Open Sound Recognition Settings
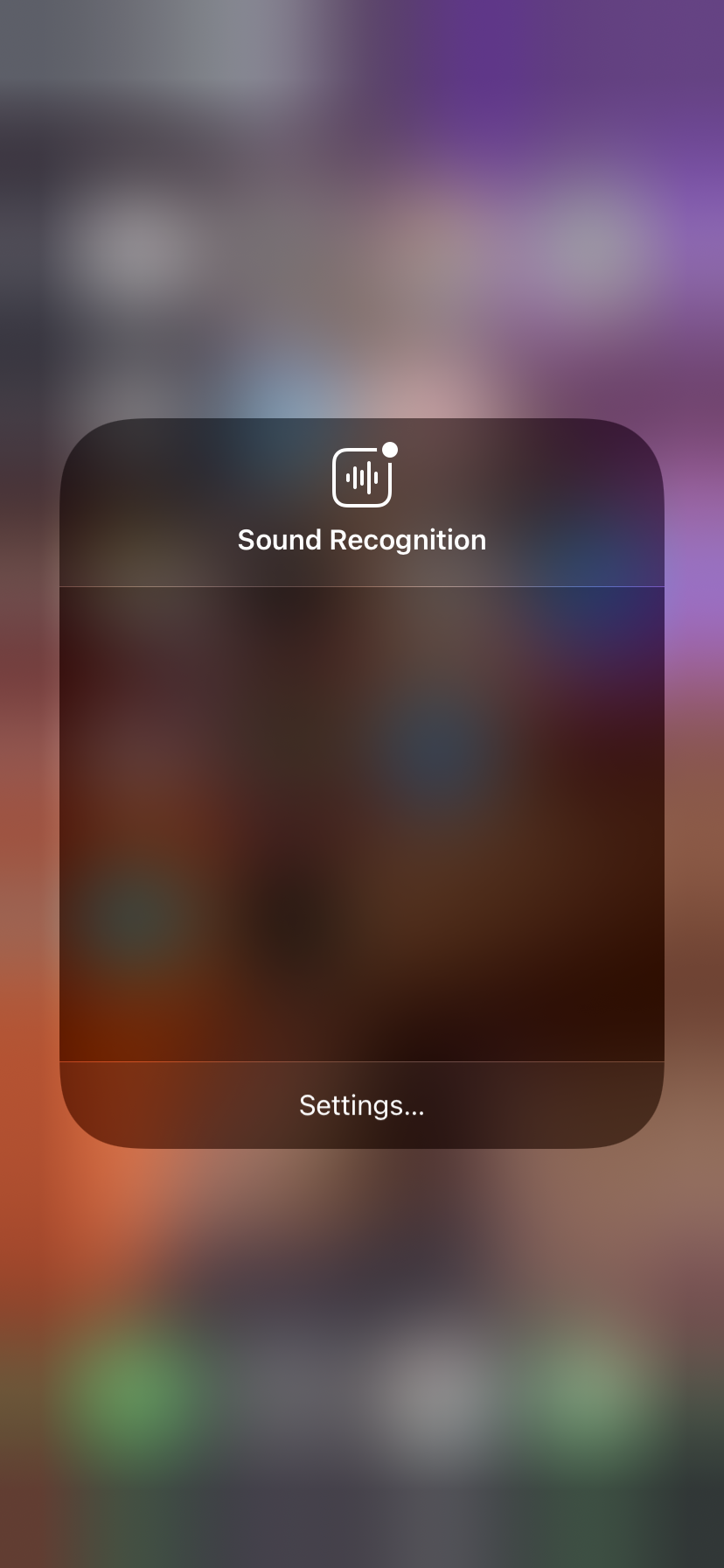Screen dimensions: 724x1568 361,1105
